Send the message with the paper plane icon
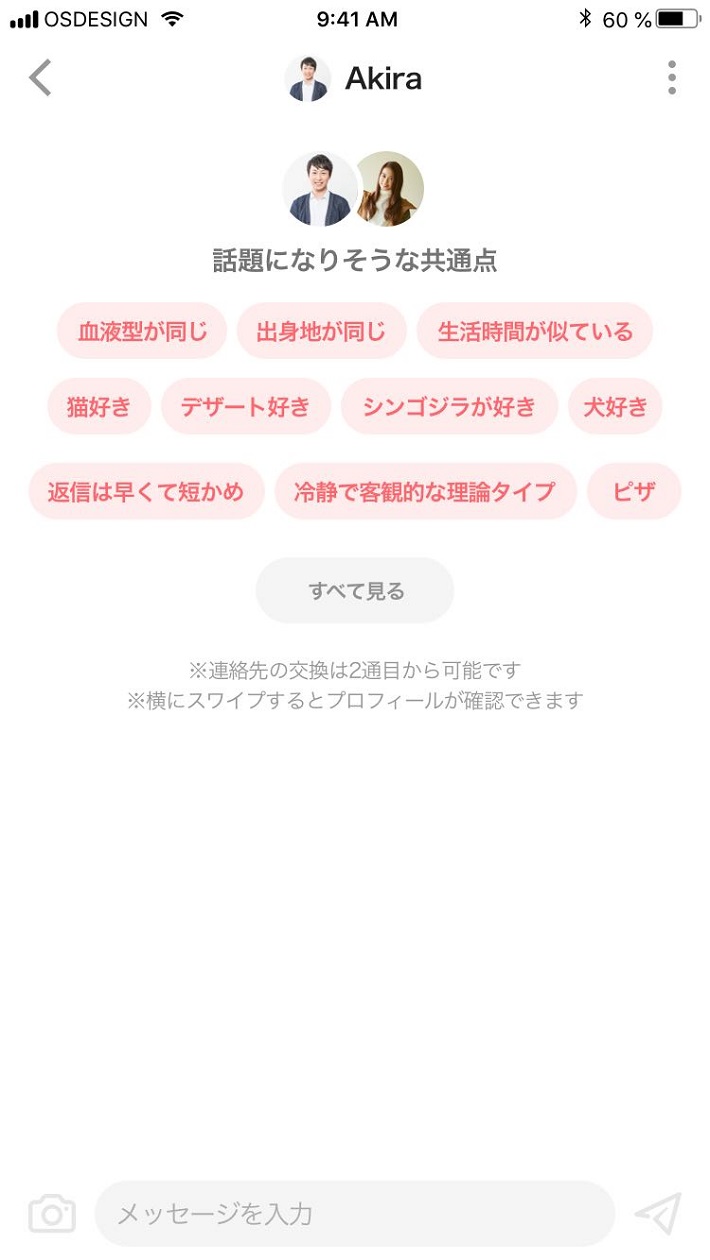This screenshot has width=710, height=1260. click(658, 1214)
